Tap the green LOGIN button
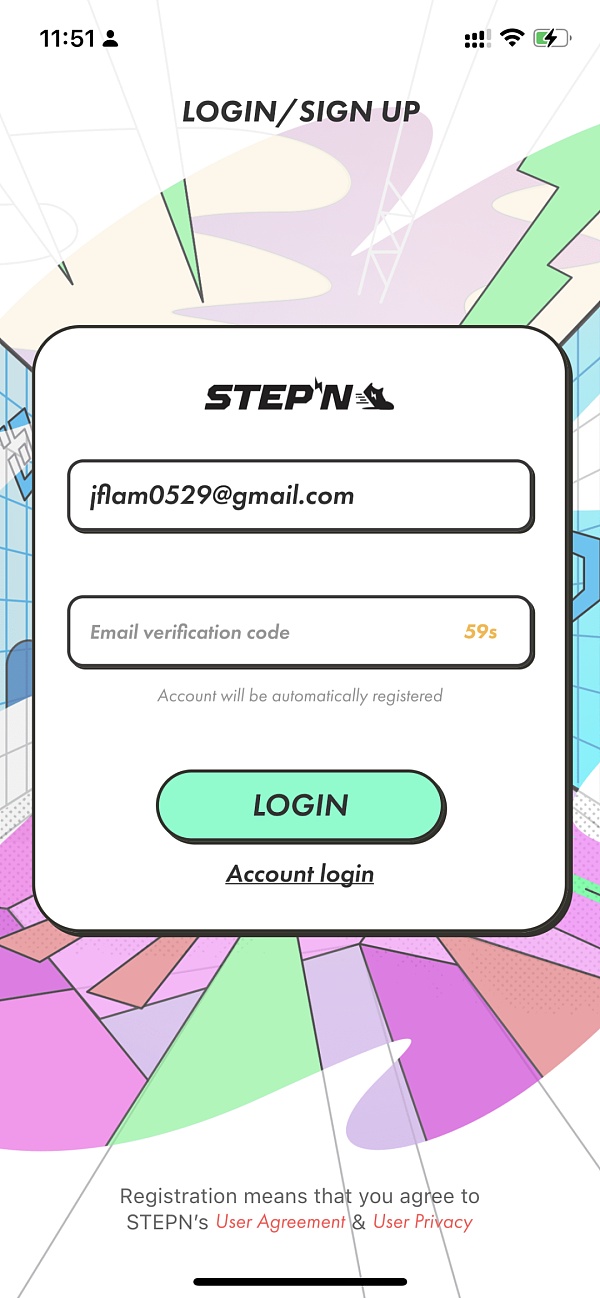The image size is (600, 1298). (x=300, y=805)
